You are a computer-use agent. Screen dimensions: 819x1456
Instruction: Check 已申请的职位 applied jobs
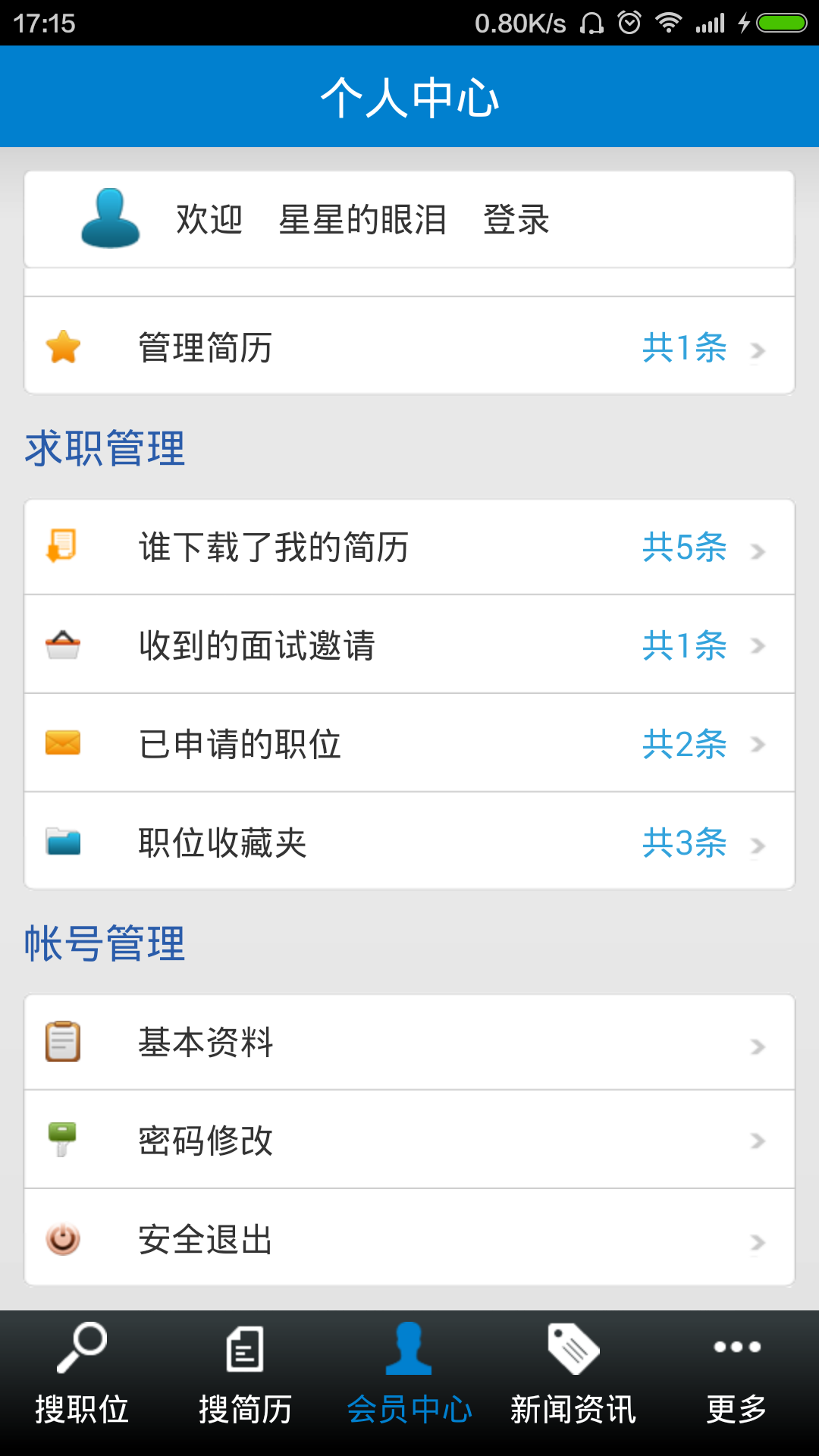[409, 744]
